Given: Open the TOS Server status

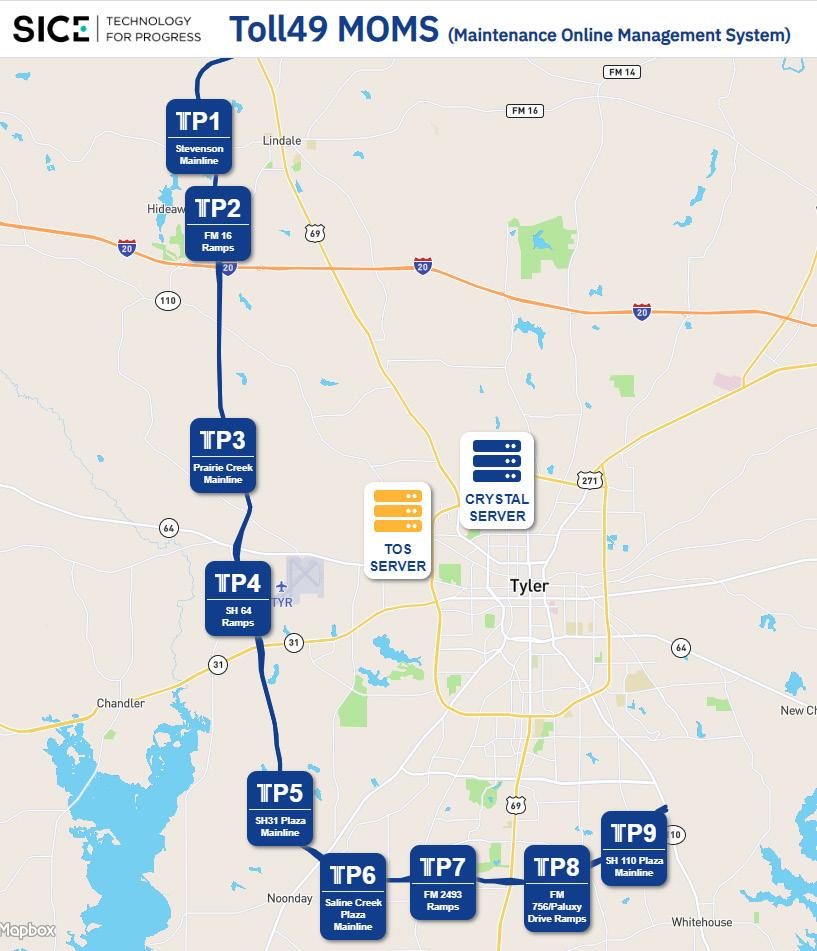Looking at the screenshot, I should tap(398, 530).
